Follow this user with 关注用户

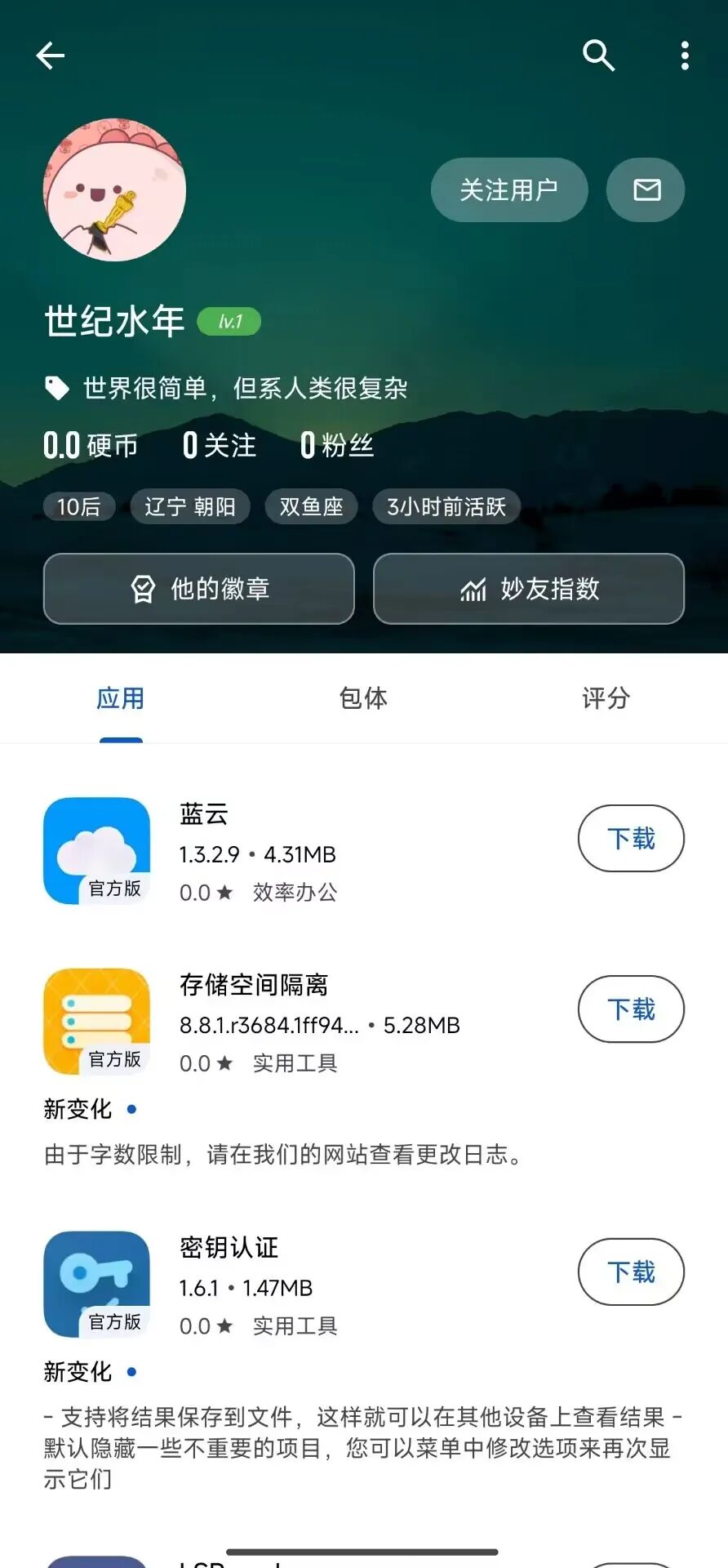coord(508,190)
